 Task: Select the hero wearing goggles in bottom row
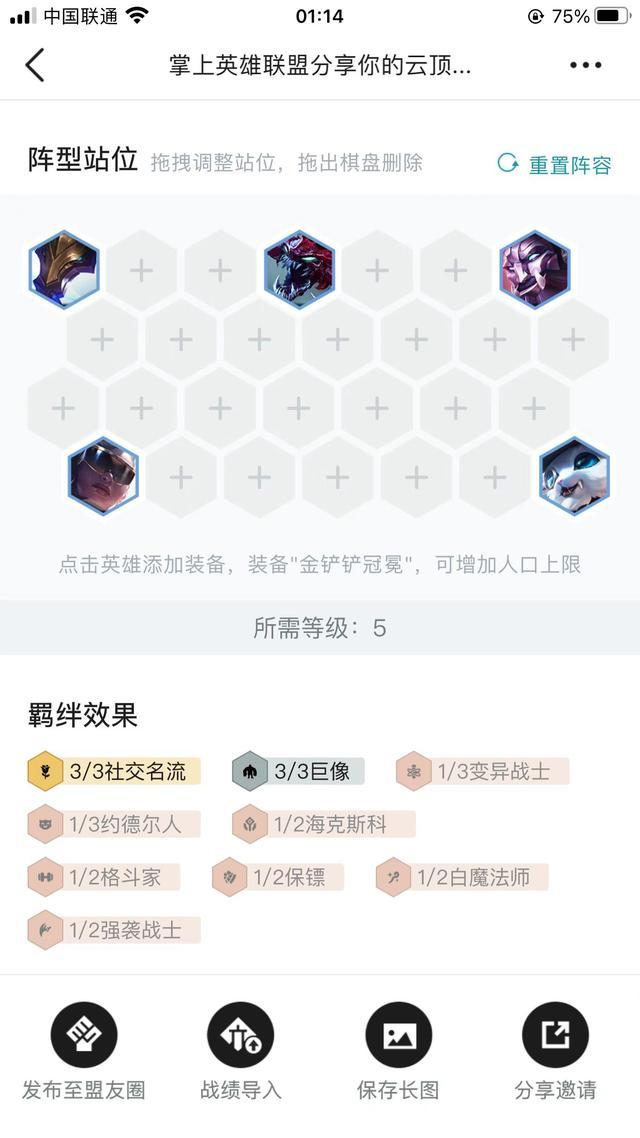[103, 476]
